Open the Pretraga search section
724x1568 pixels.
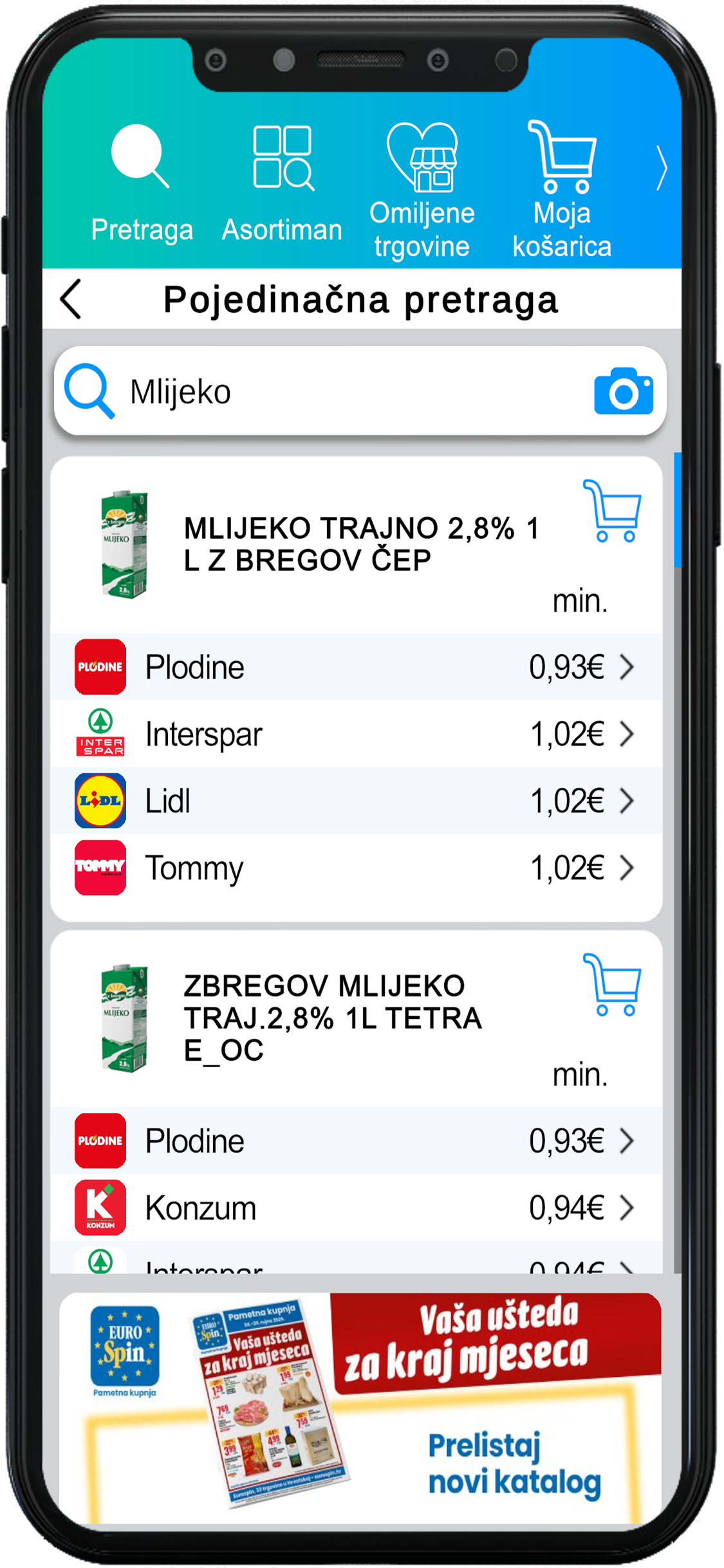[x=142, y=183]
